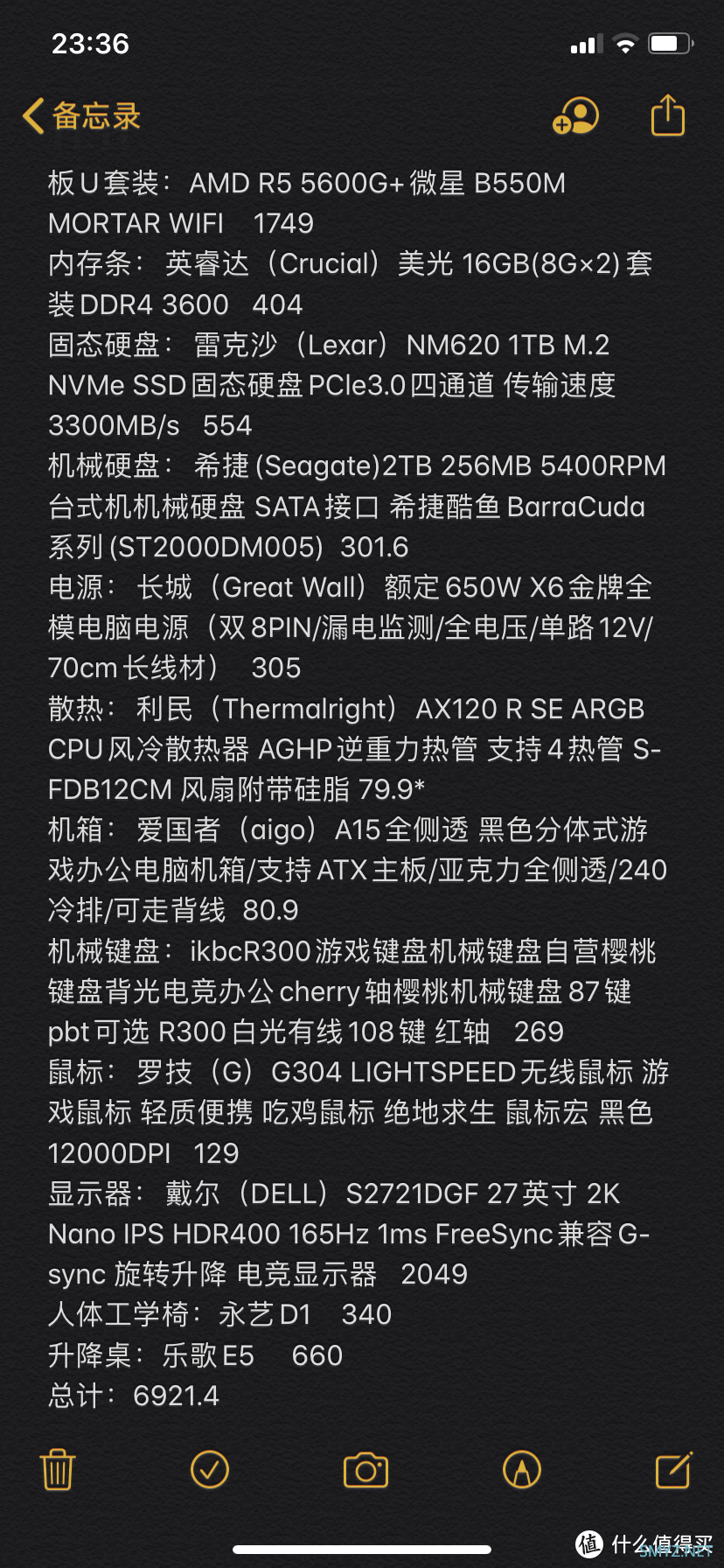The height and width of the screenshot is (1568, 724).
Task: Open the camera attachment option
Action: click(x=365, y=1470)
